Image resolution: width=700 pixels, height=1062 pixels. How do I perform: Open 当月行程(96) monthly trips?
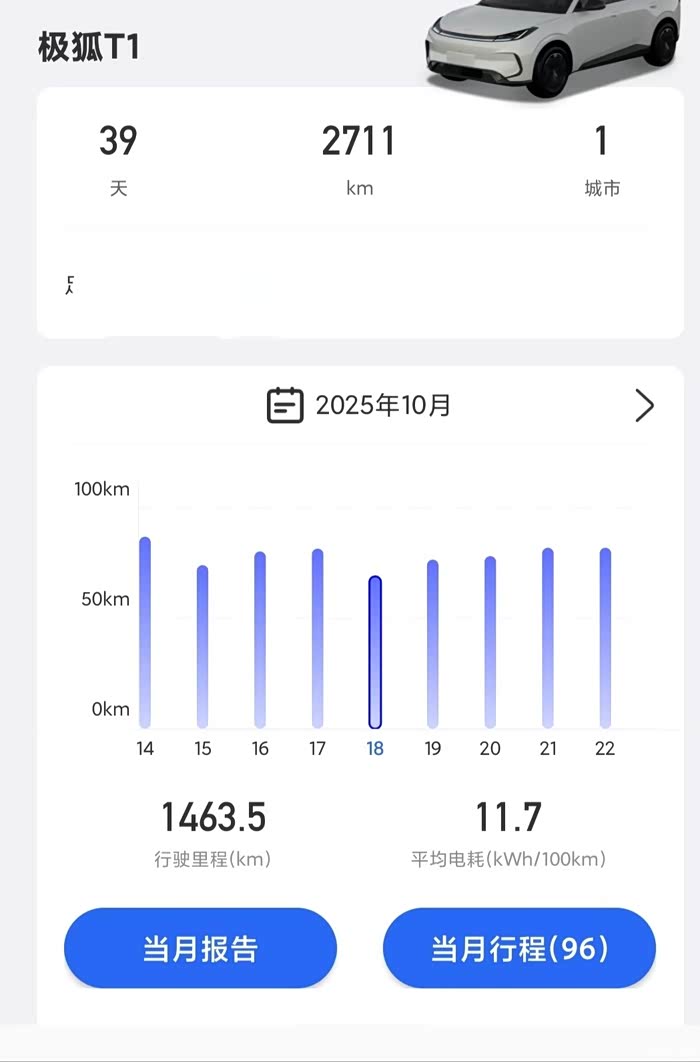click(519, 948)
